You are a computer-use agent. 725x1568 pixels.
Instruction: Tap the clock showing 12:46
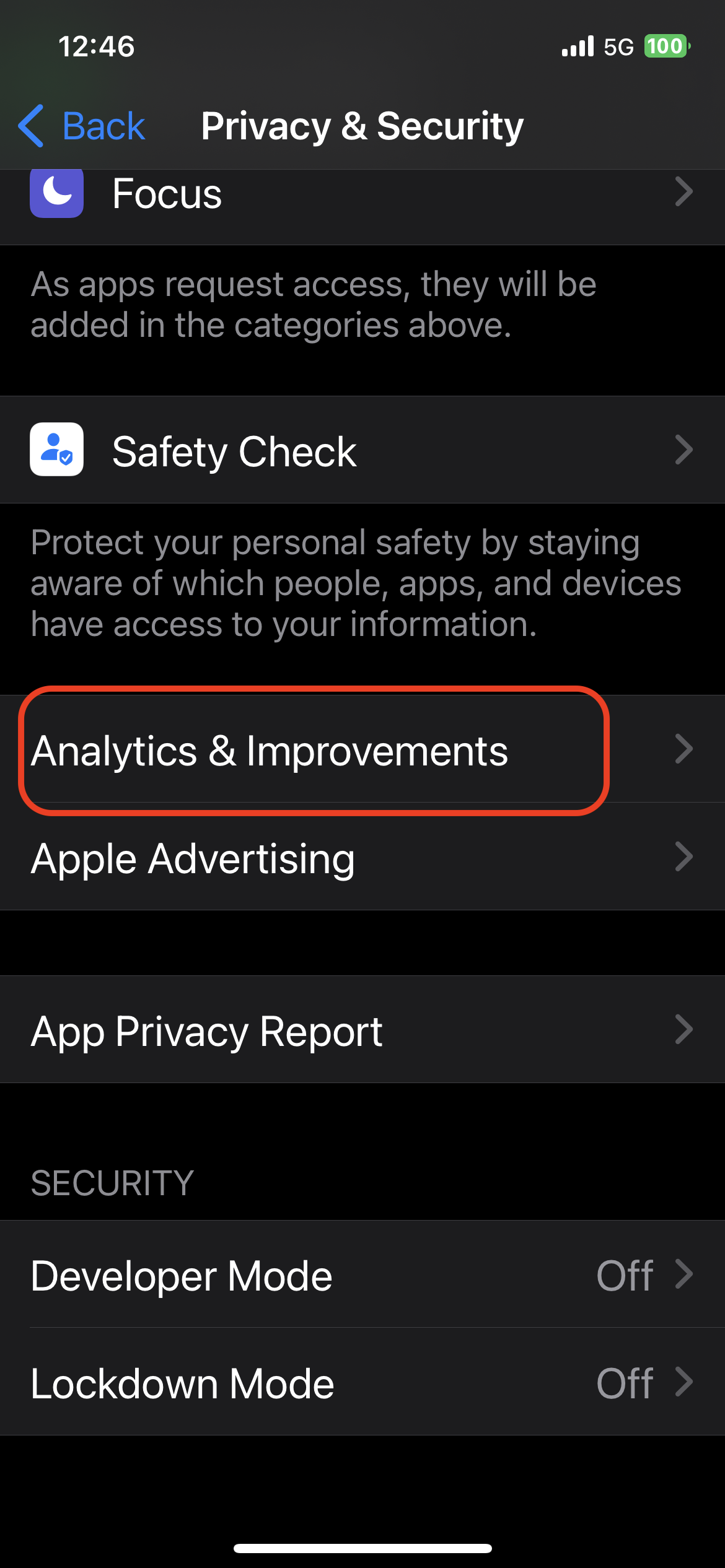(x=96, y=46)
